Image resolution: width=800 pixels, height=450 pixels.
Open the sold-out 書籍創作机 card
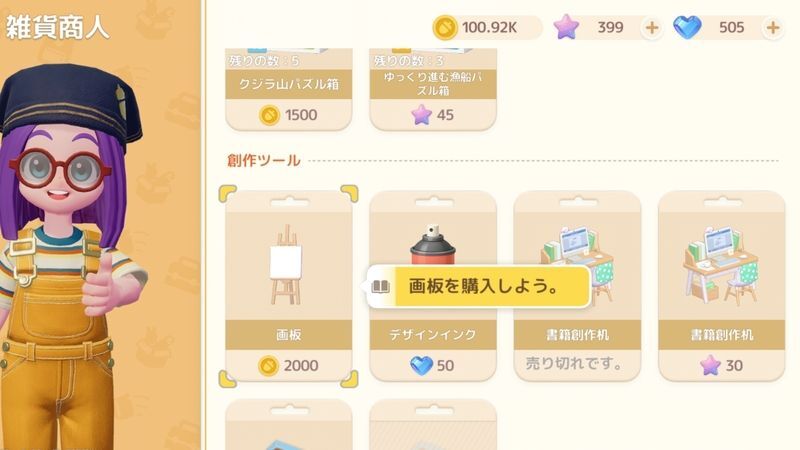point(576,285)
